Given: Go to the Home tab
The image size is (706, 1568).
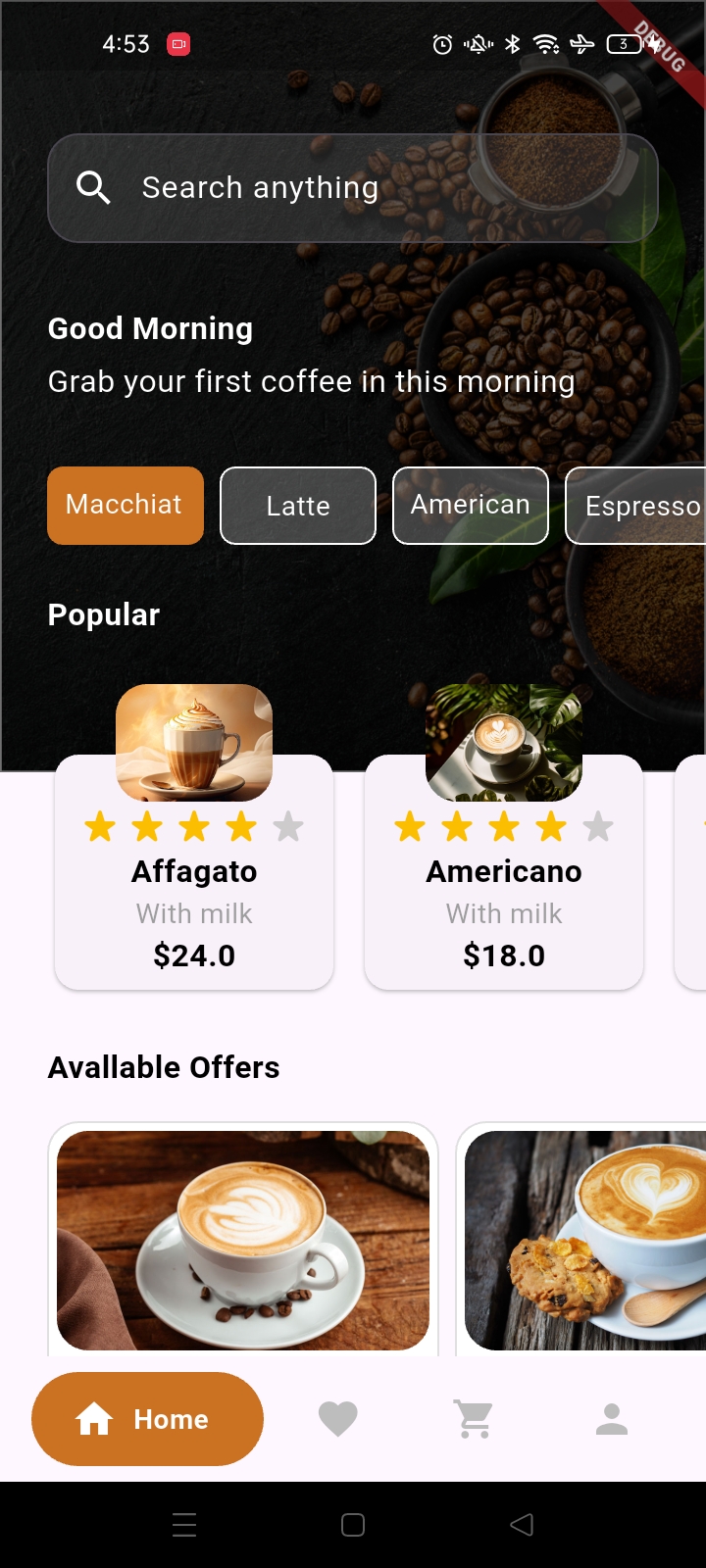Looking at the screenshot, I should [x=148, y=1419].
